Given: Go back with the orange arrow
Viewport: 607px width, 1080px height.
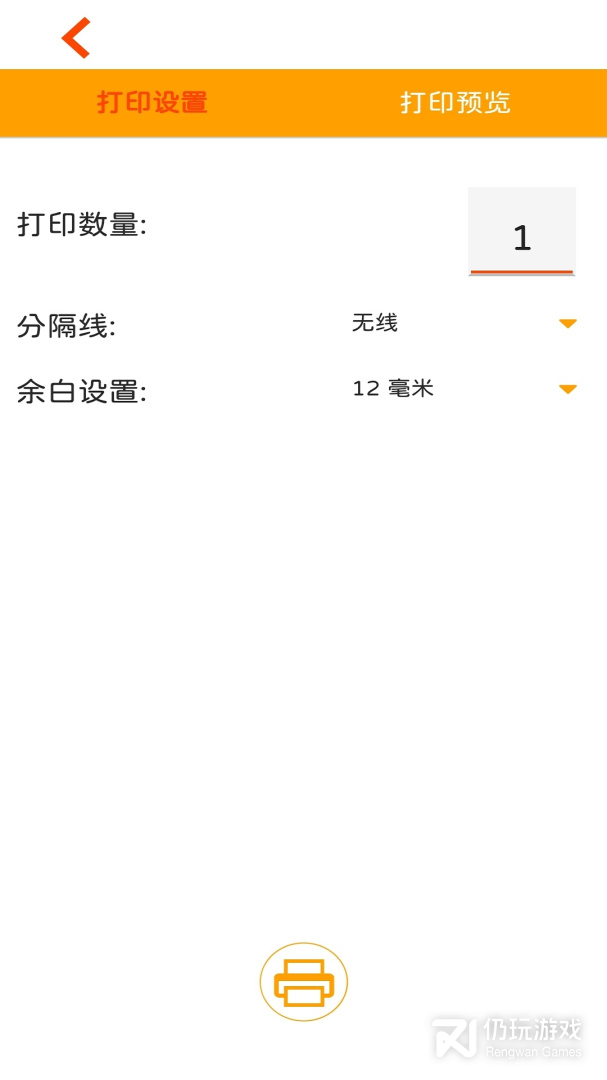Looking at the screenshot, I should [76, 37].
